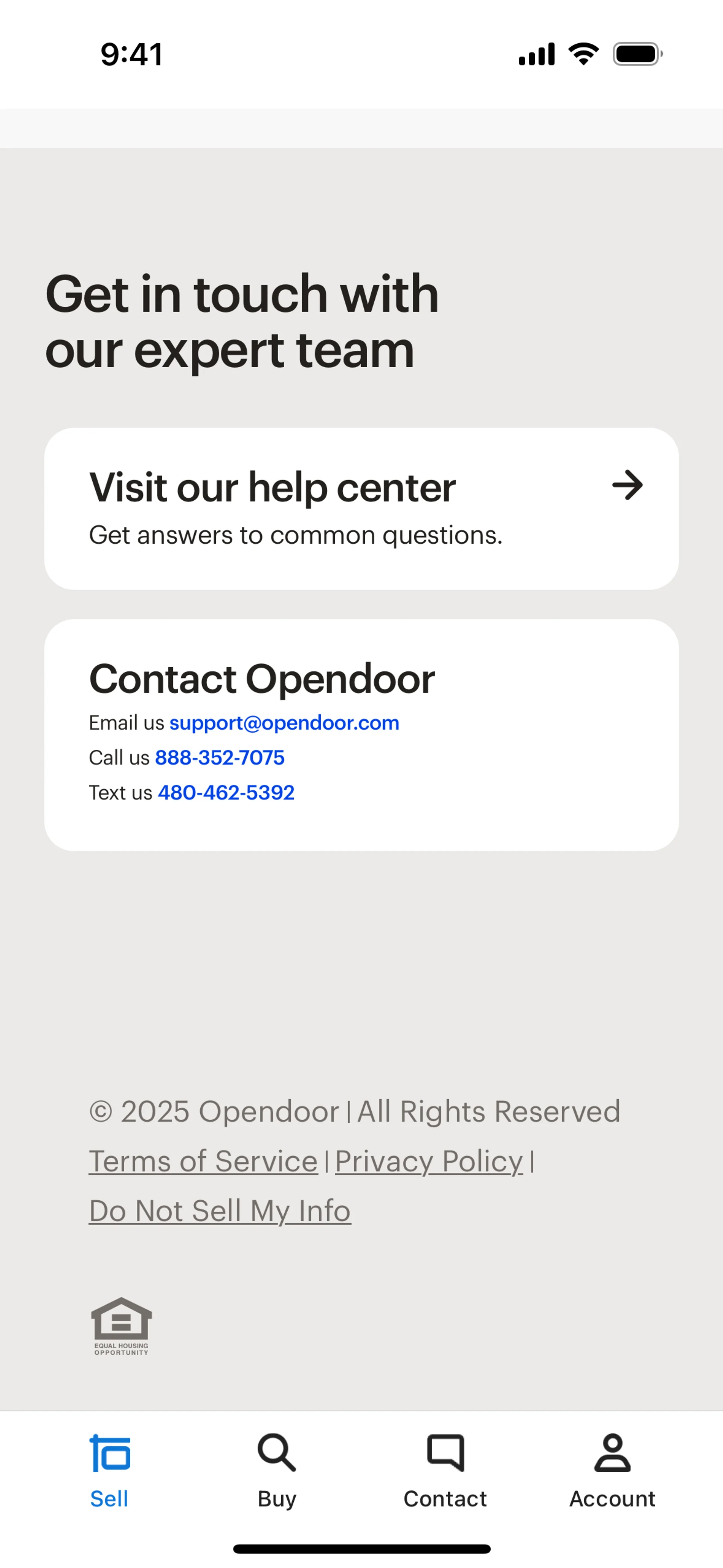The height and width of the screenshot is (1568, 723).
Task: Email support@opendoor.com
Action: (284, 723)
